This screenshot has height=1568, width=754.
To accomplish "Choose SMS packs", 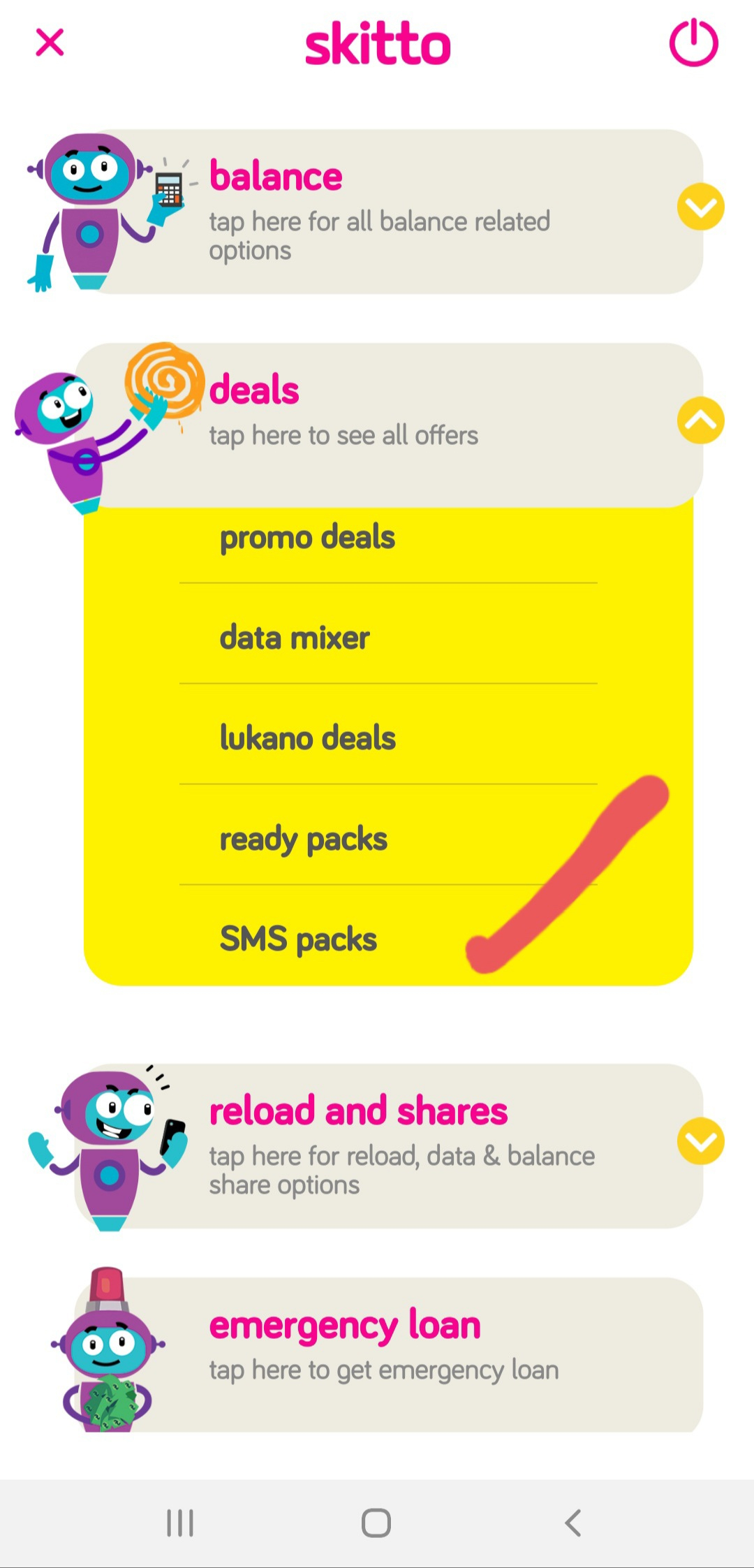I will point(299,939).
